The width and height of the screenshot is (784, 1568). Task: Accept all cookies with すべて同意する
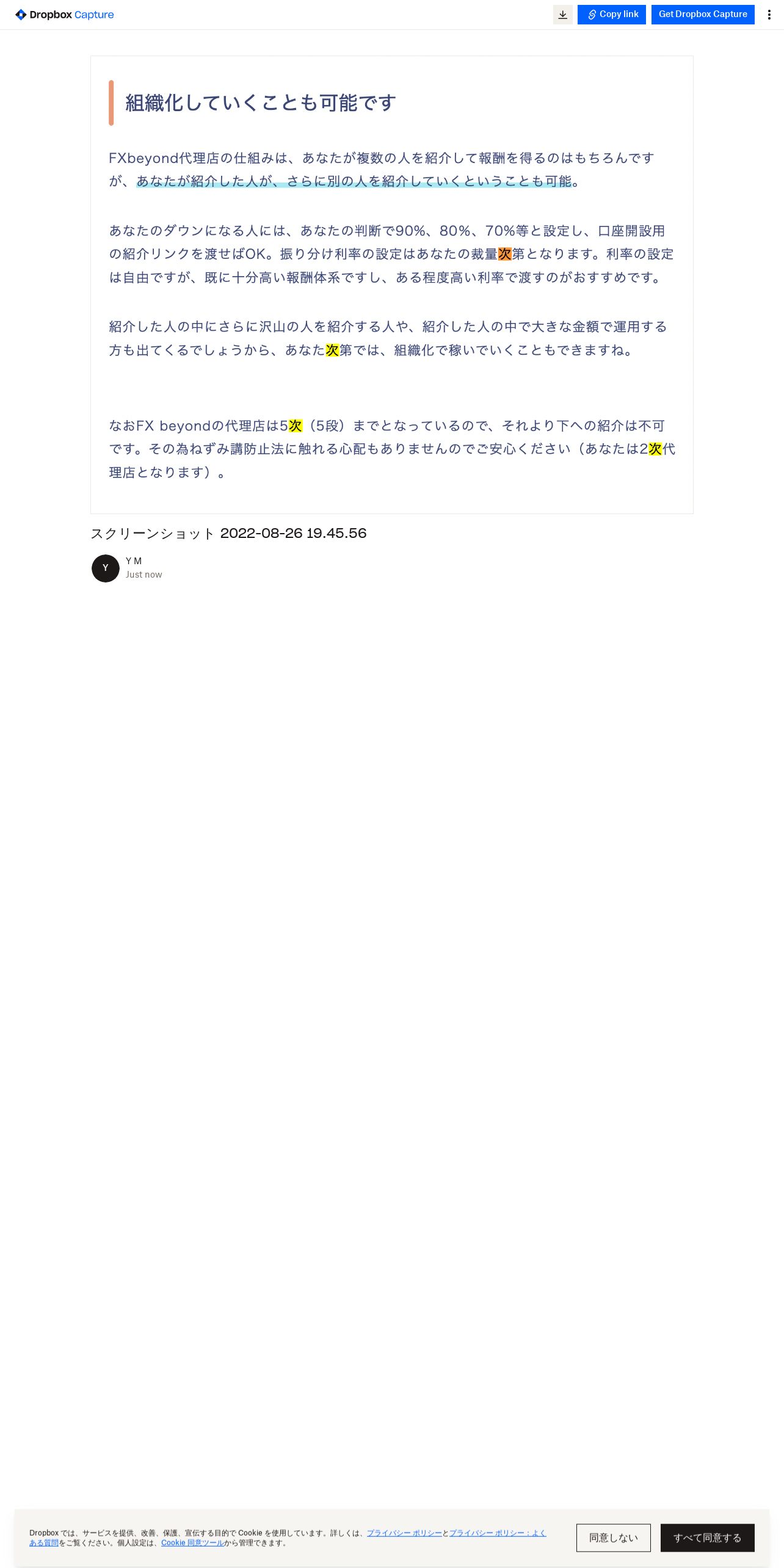click(707, 1537)
